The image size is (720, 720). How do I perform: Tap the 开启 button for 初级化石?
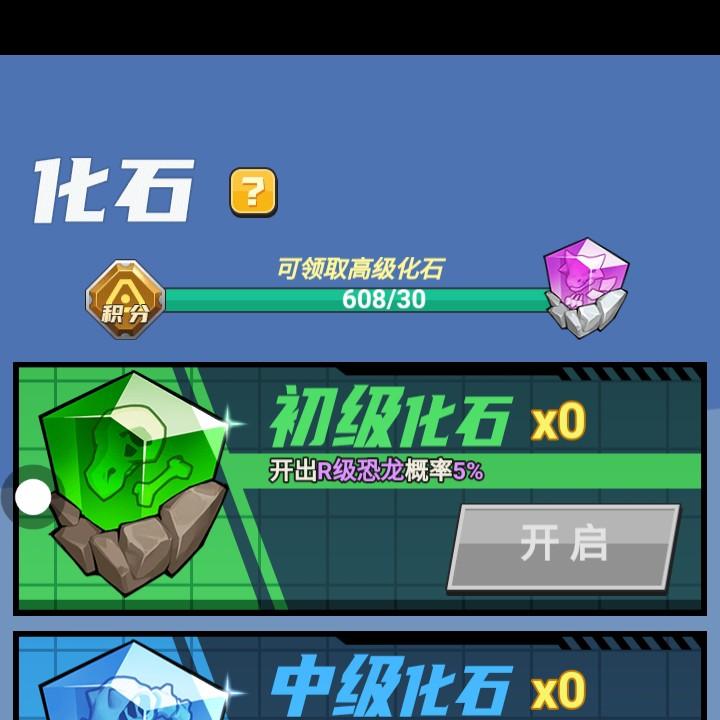[x=563, y=546]
